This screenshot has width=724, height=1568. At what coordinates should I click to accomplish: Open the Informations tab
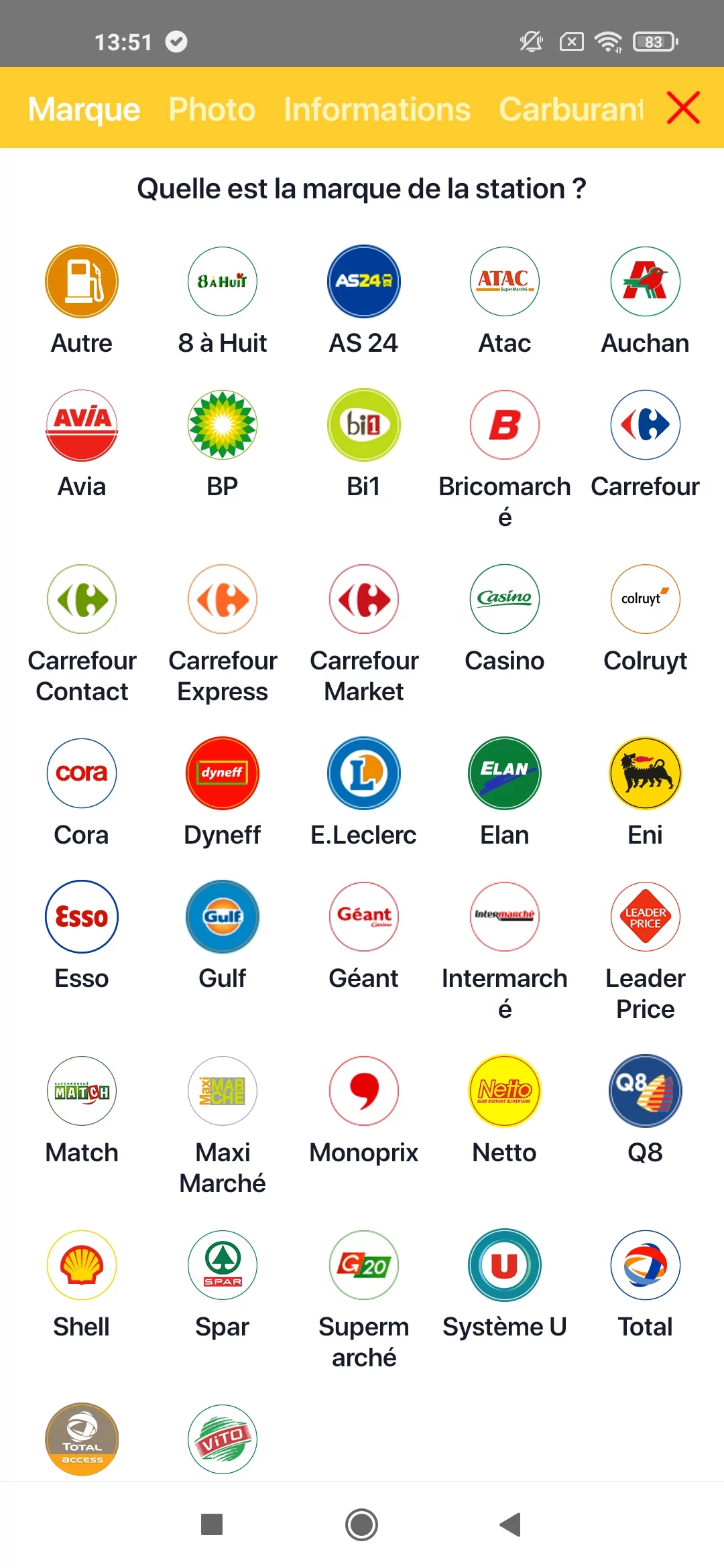pos(377,109)
